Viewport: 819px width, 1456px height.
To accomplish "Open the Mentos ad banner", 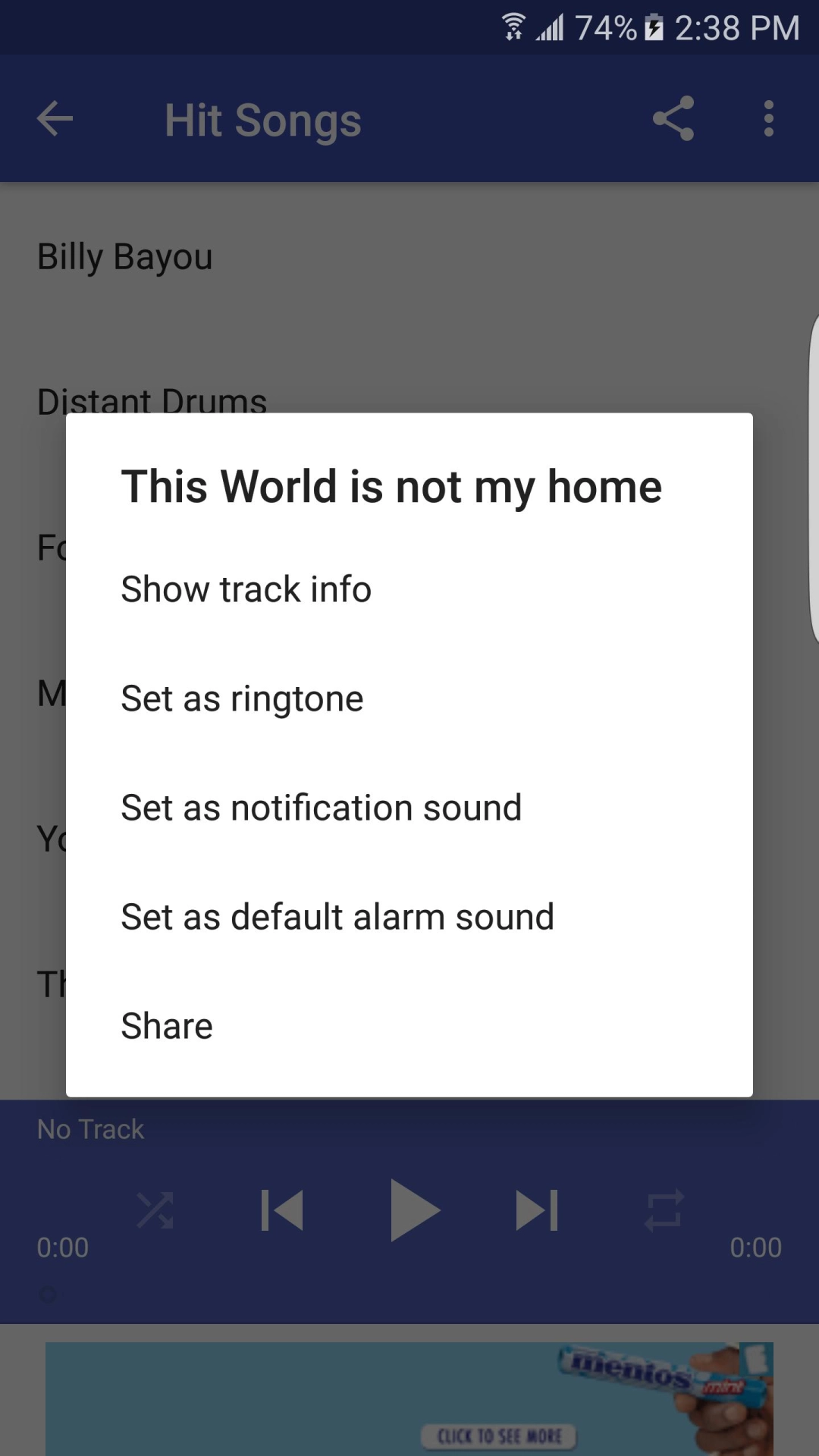I will [409, 1398].
